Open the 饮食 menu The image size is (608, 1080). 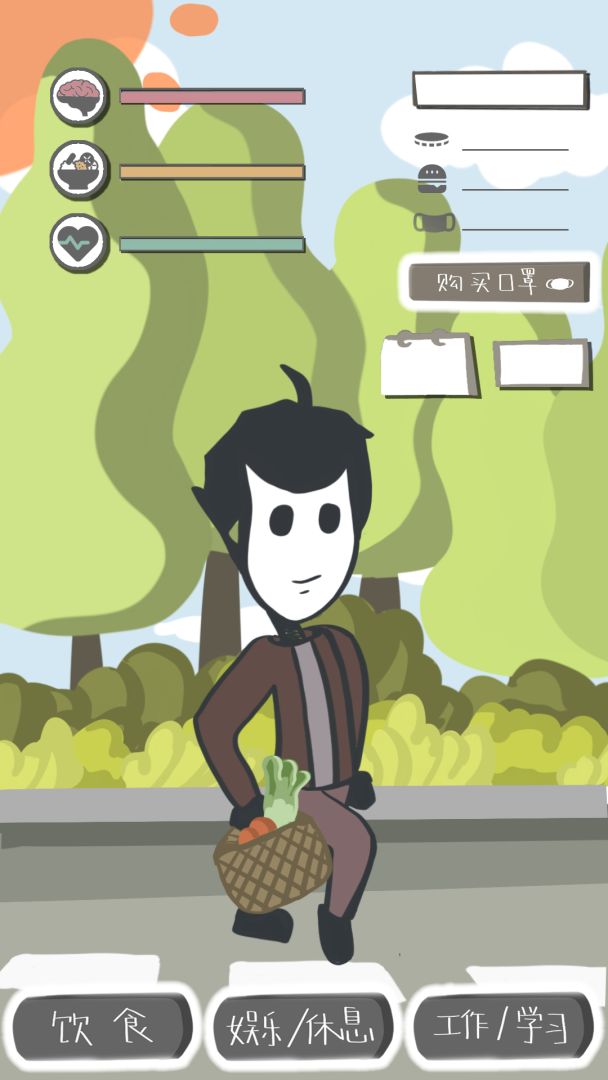tap(101, 1027)
